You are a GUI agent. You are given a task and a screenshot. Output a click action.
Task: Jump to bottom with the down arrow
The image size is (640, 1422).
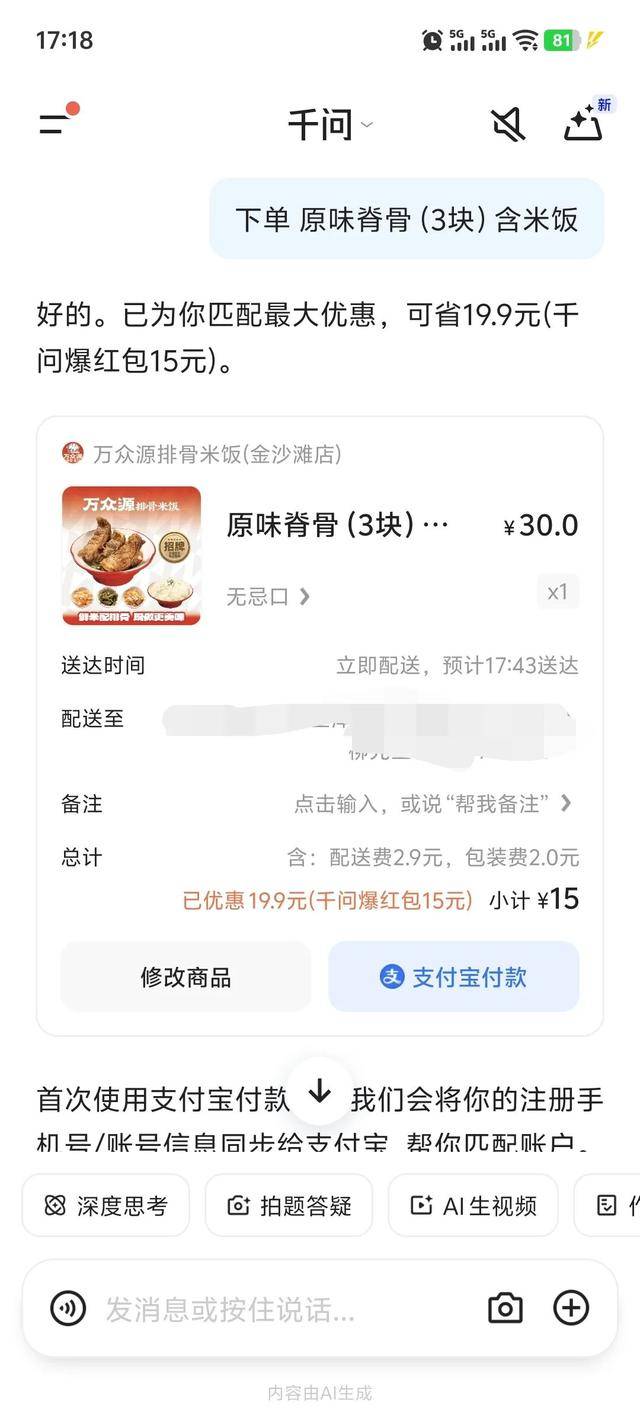coord(319,1092)
